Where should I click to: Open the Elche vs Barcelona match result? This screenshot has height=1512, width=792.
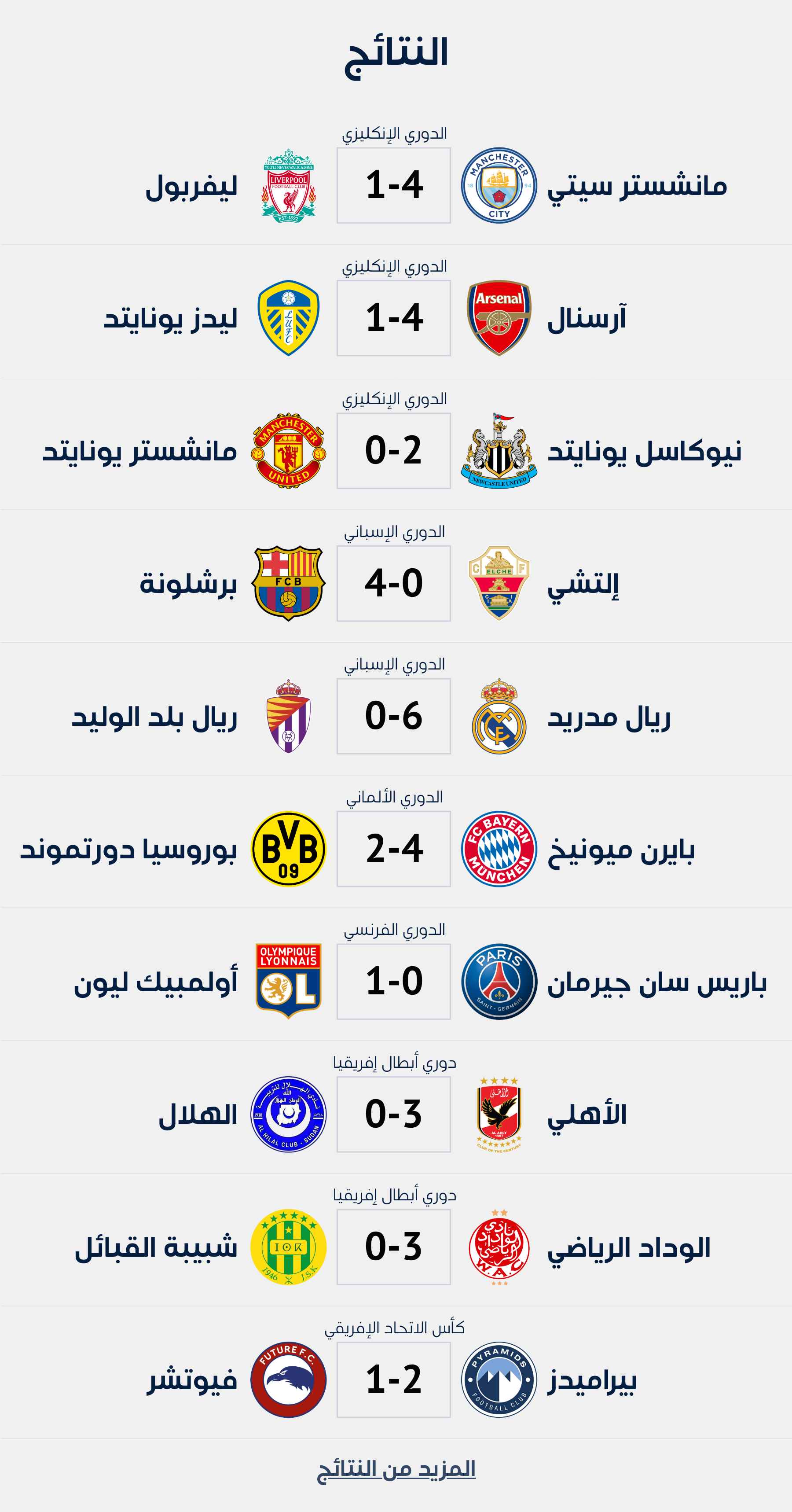tap(394, 583)
